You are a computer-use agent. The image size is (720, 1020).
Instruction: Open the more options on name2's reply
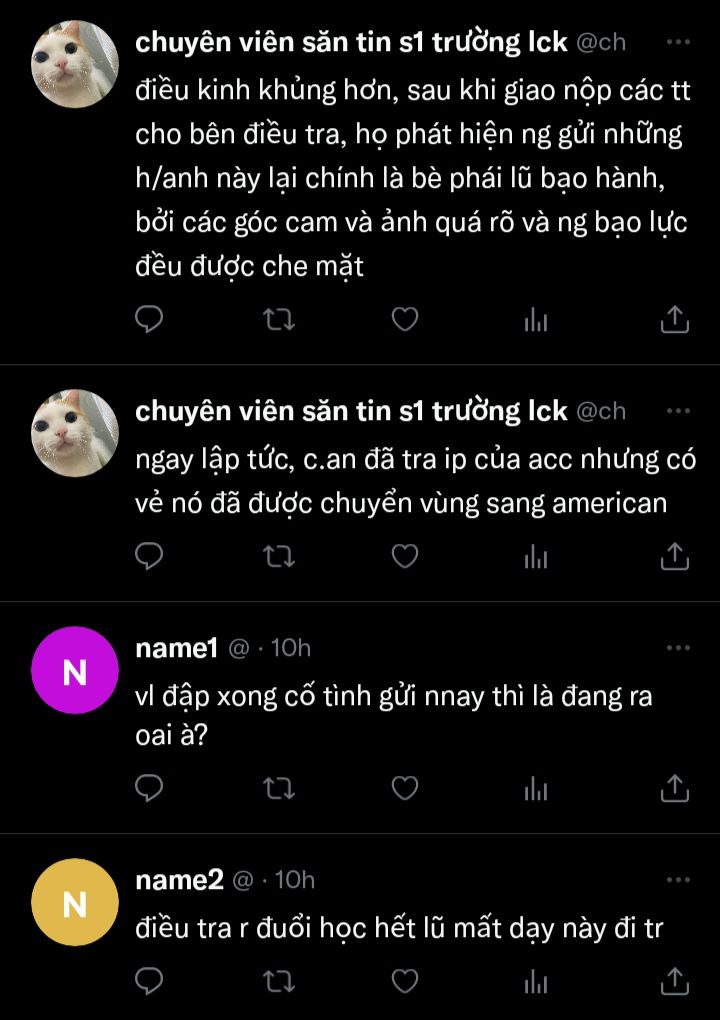tap(678, 880)
